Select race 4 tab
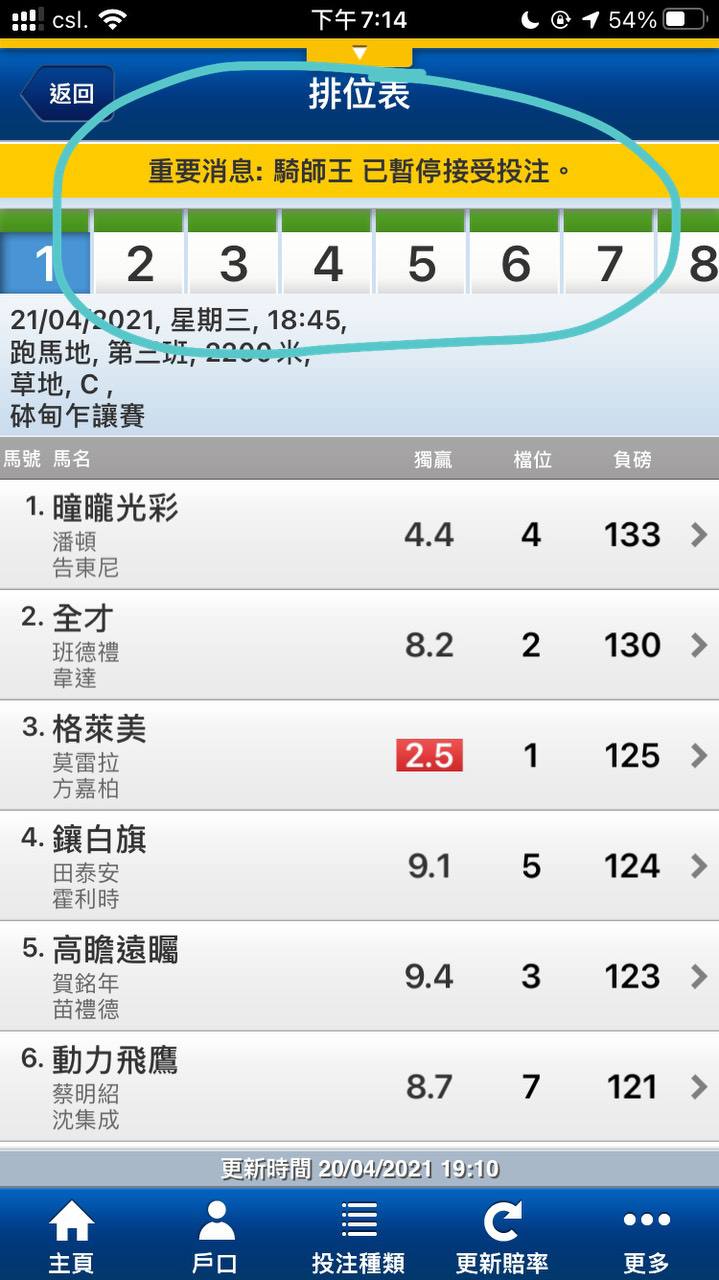 coord(327,263)
